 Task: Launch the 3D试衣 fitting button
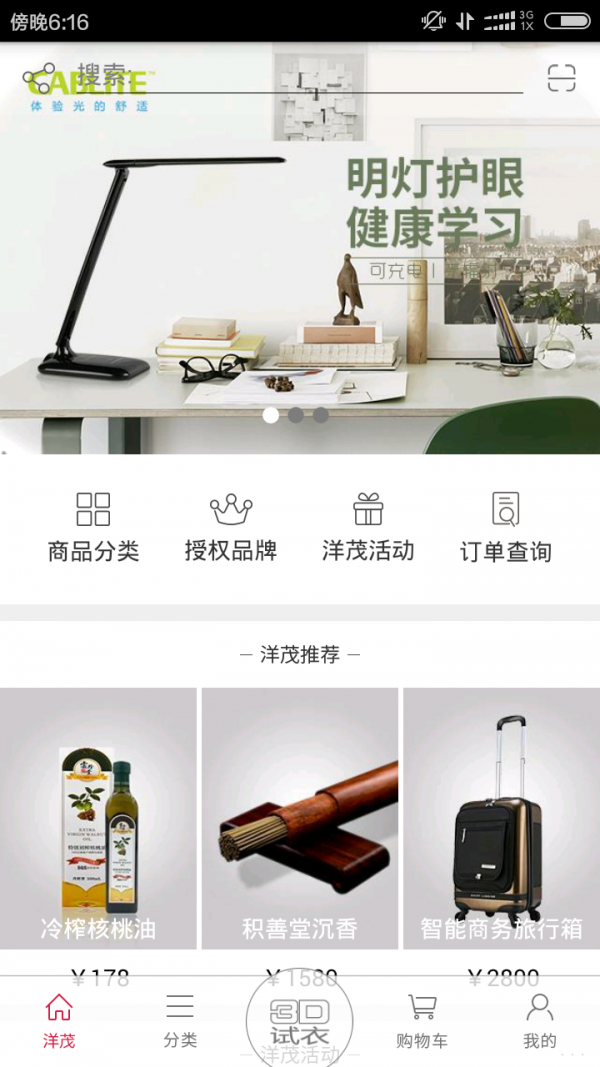(x=300, y=1018)
